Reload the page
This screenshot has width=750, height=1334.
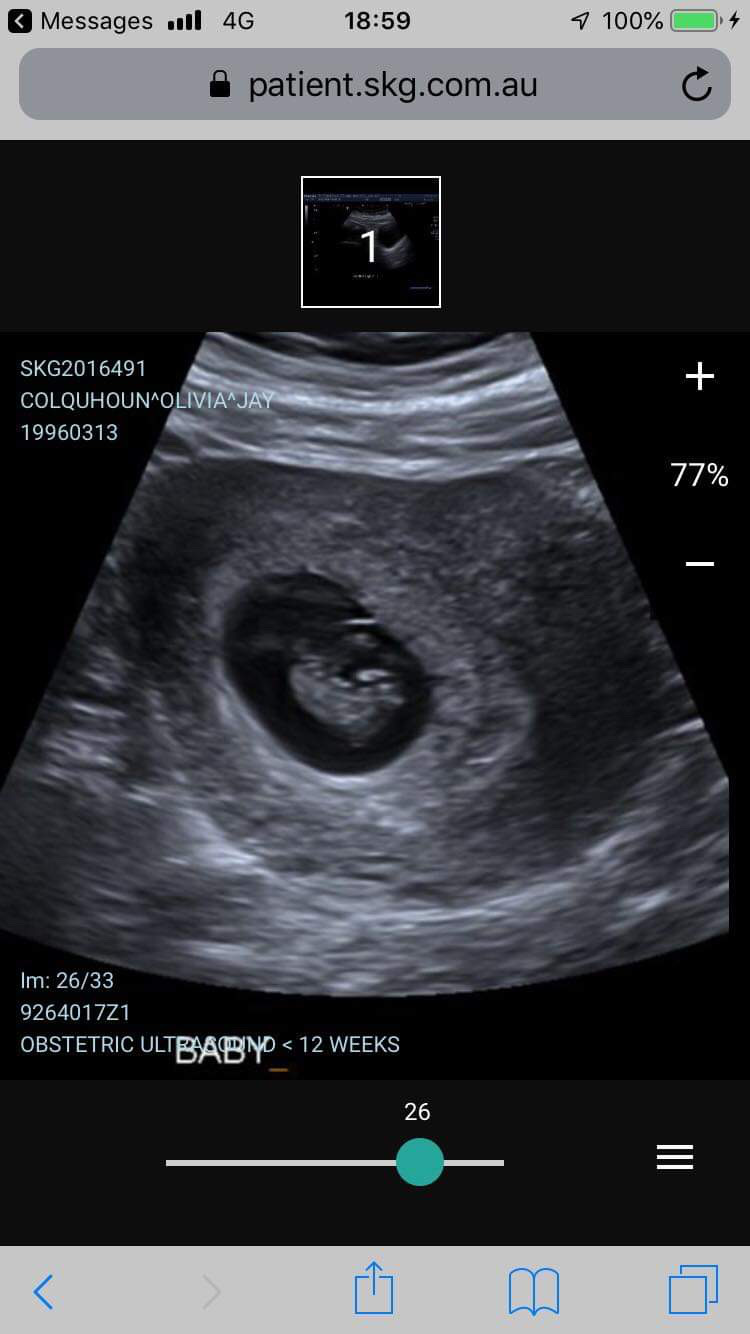click(x=696, y=85)
